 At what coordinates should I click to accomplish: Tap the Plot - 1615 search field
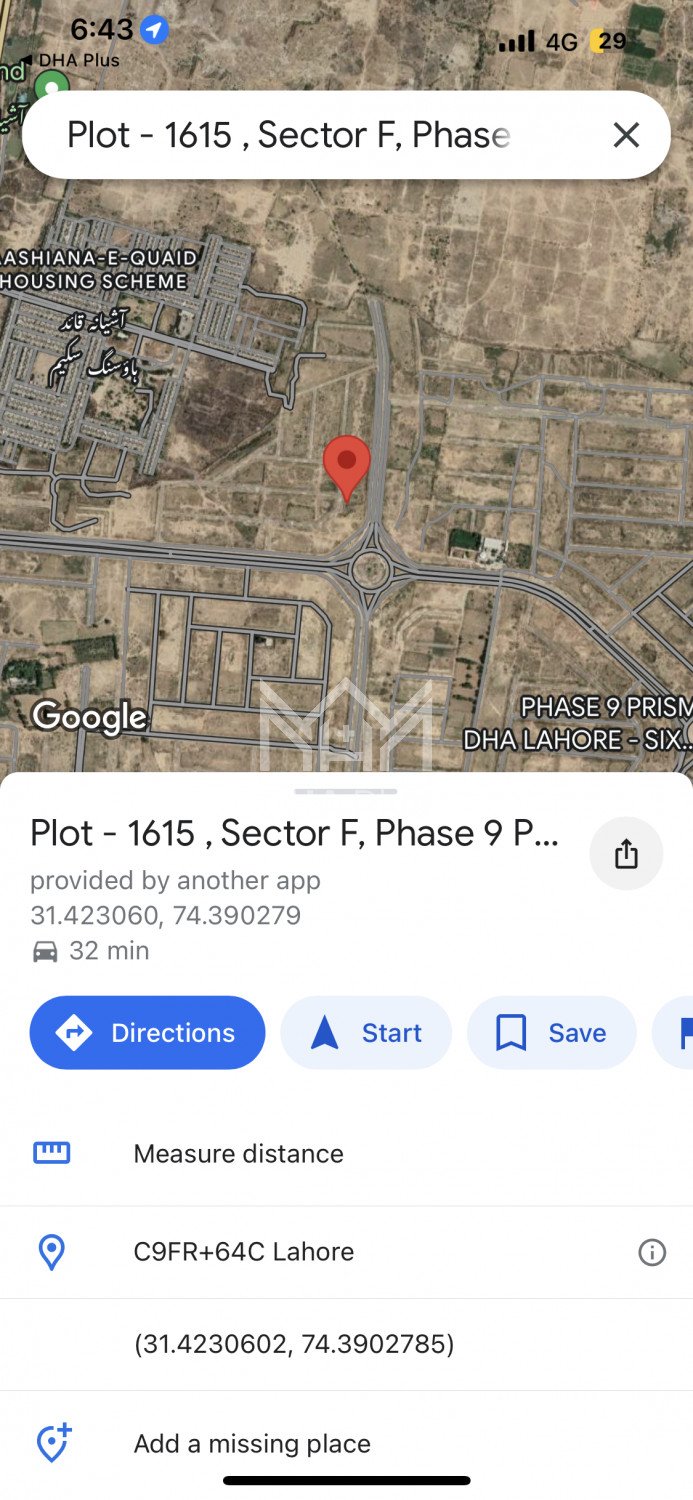pos(290,135)
